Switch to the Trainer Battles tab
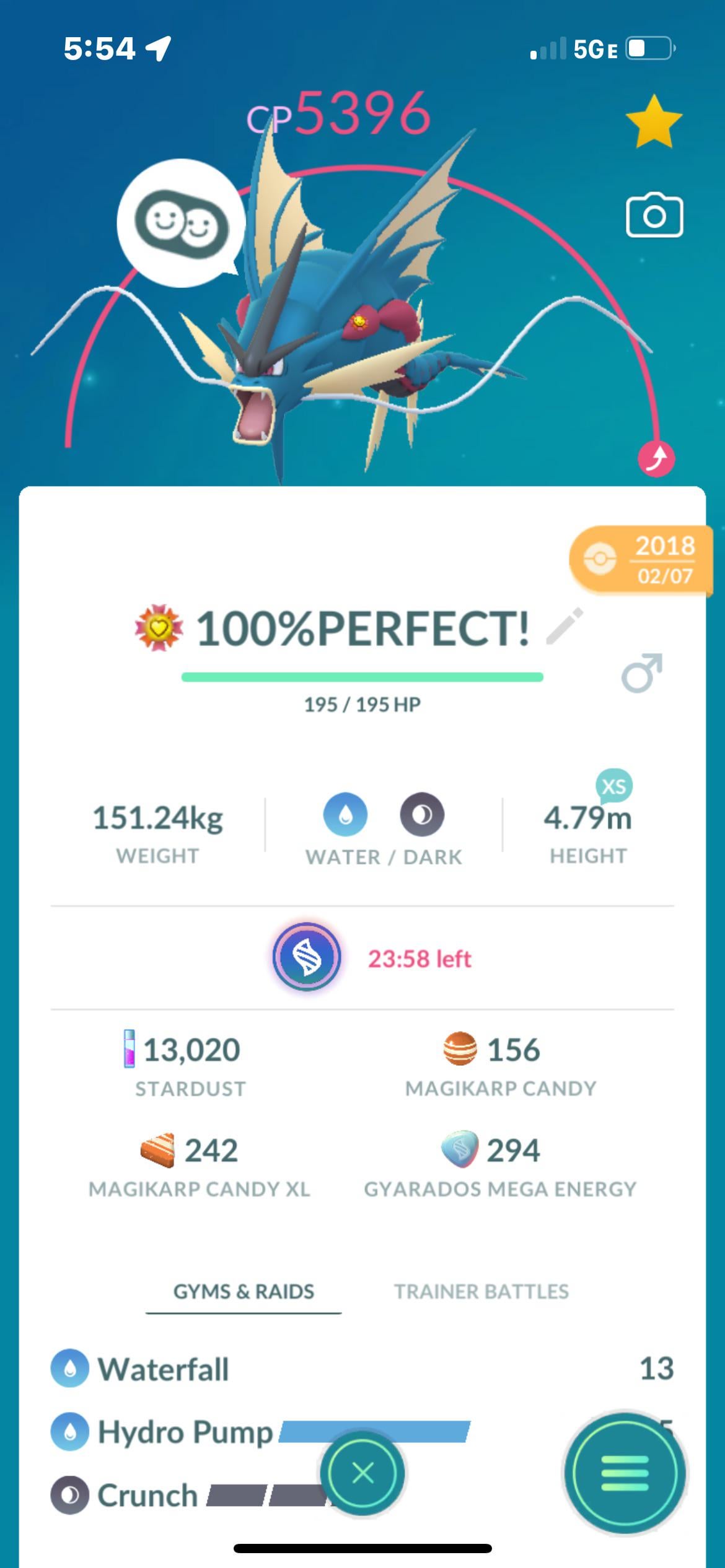Image resolution: width=725 pixels, height=1568 pixels. [481, 1291]
